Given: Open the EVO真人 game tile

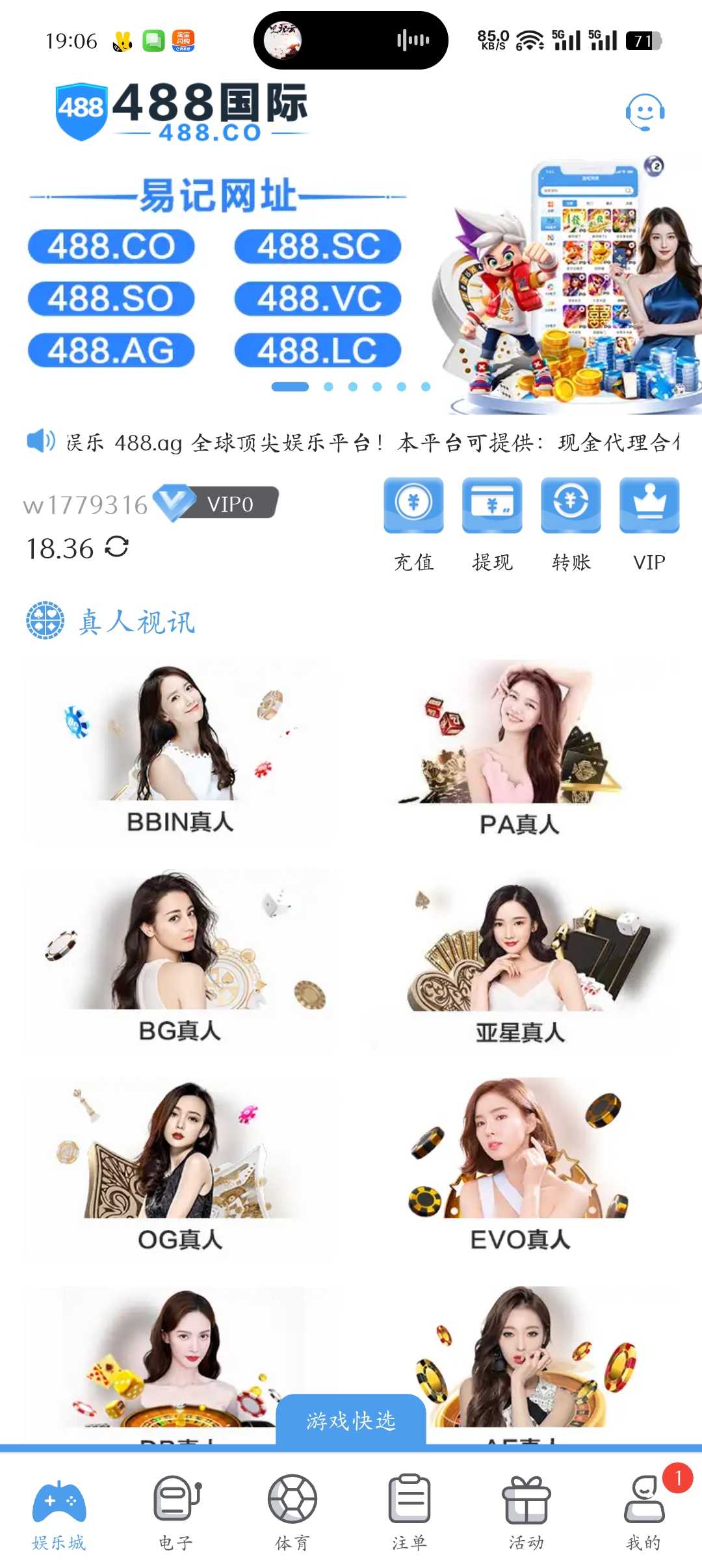Looking at the screenshot, I should [x=519, y=1168].
